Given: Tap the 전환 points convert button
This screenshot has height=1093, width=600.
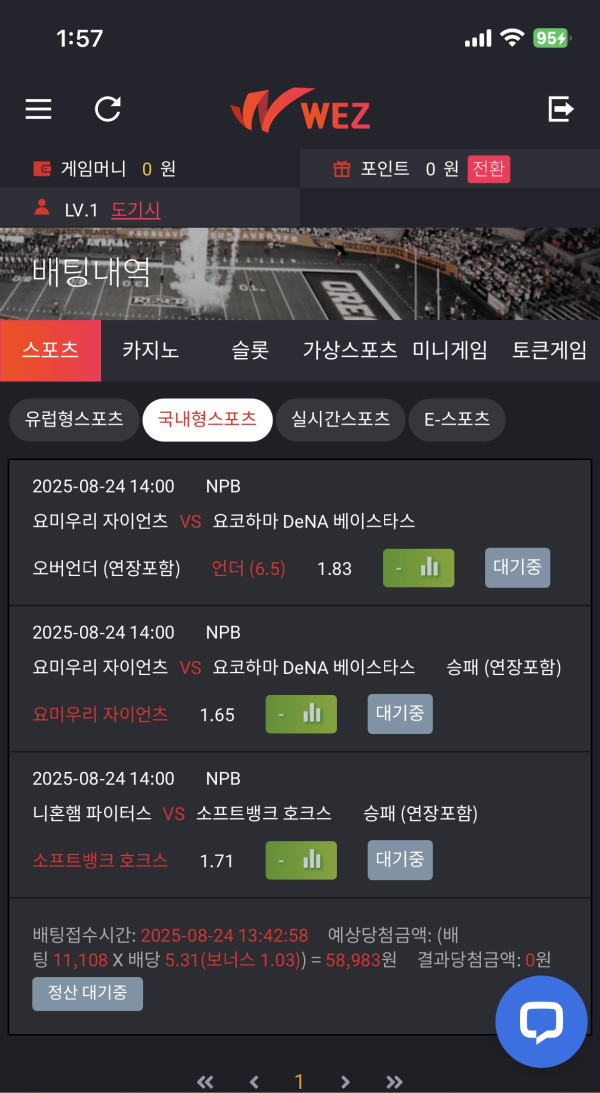Looking at the screenshot, I should (x=489, y=168).
